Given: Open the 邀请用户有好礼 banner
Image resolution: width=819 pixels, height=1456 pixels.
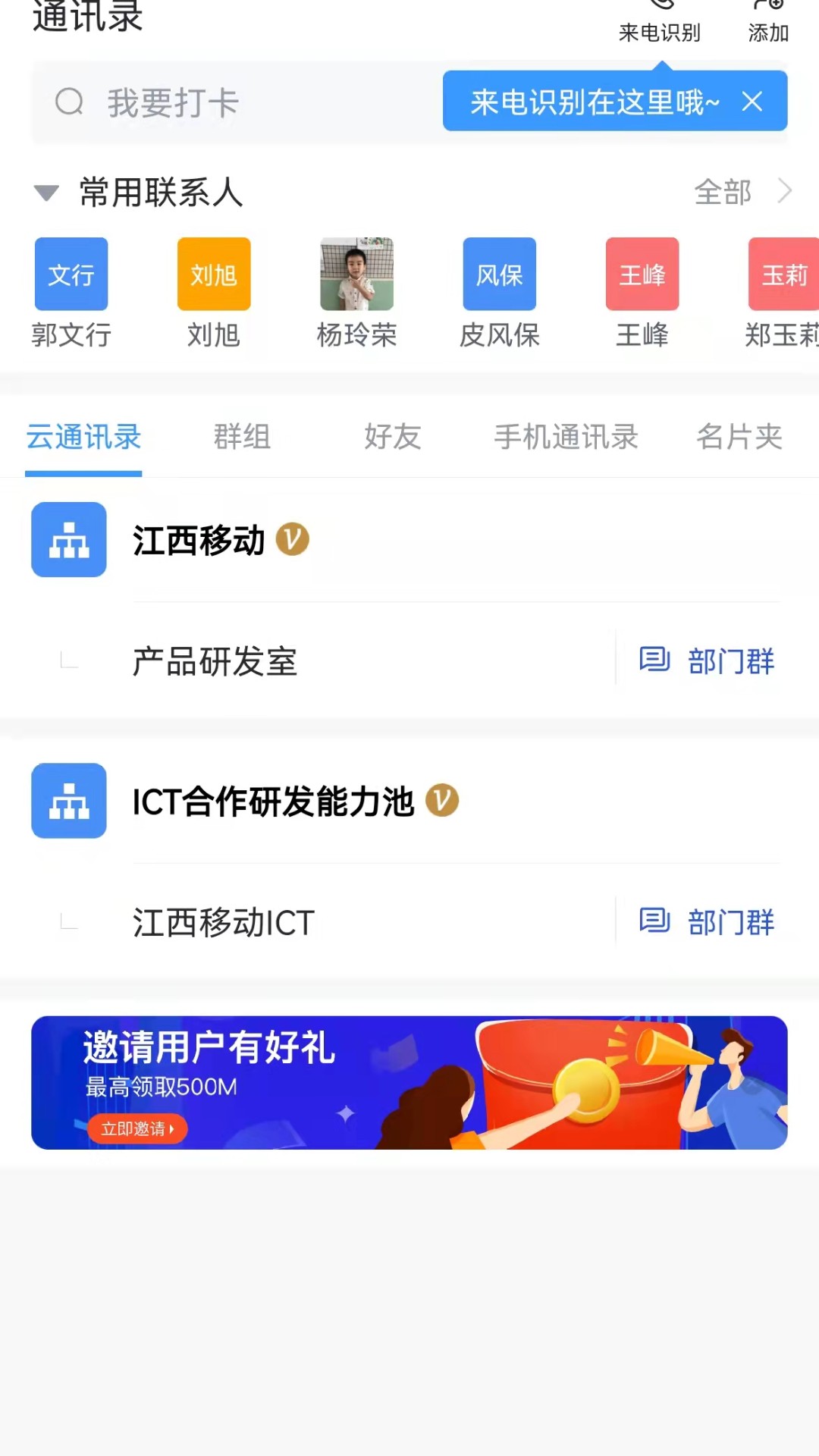Looking at the screenshot, I should point(409,1082).
